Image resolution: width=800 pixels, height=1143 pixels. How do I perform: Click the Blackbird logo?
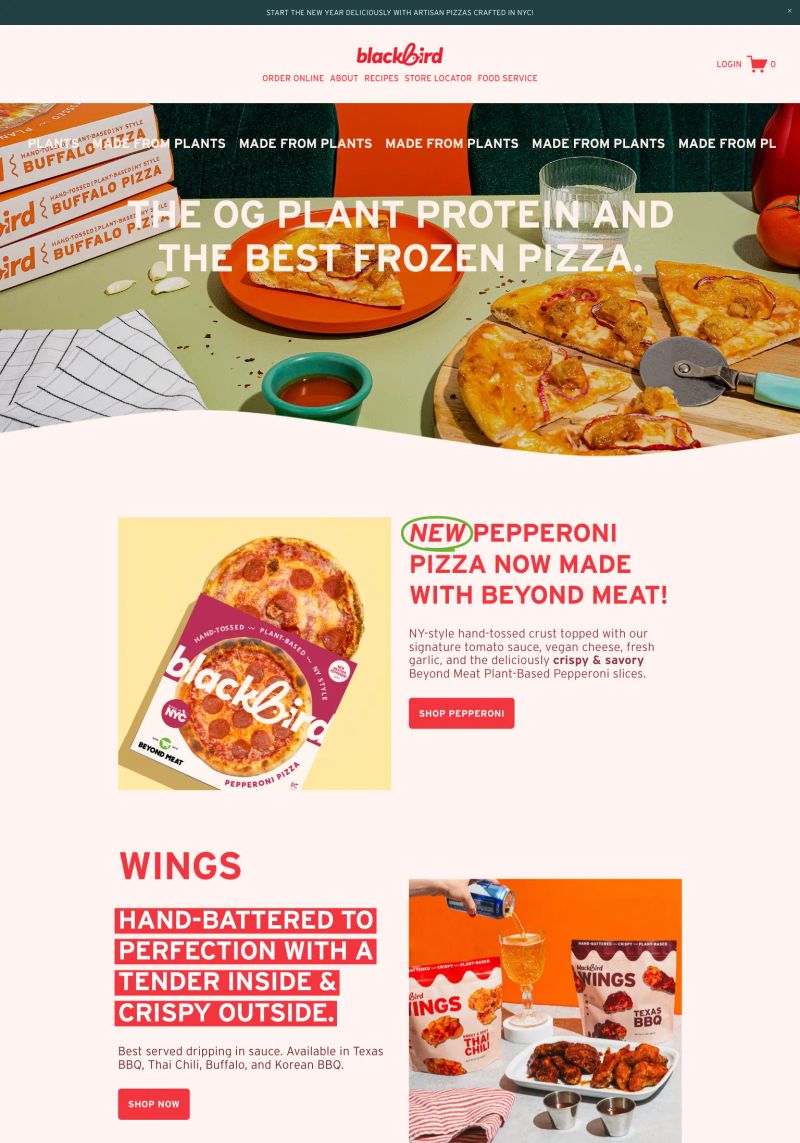click(x=399, y=55)
